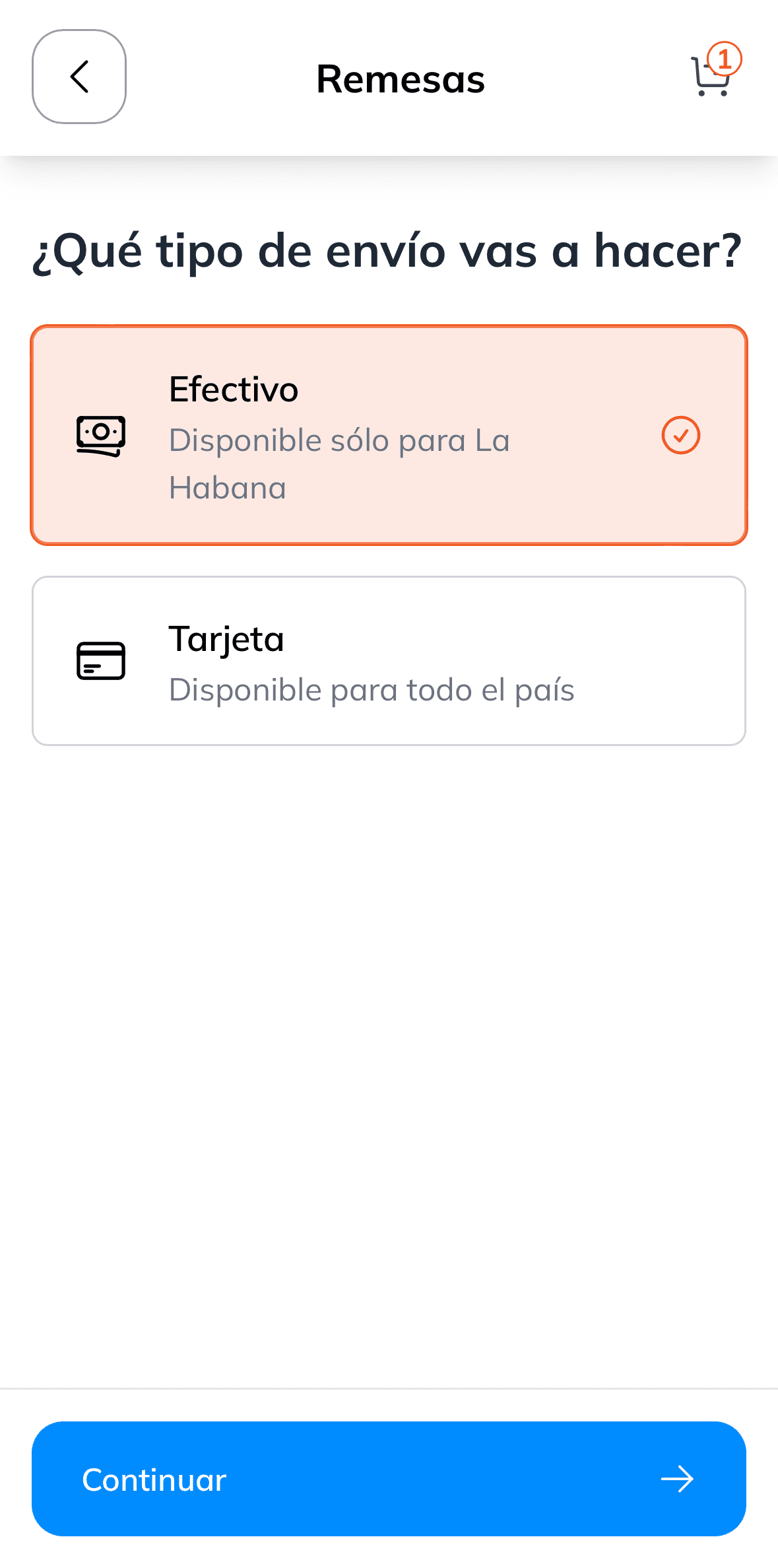Click 'Disponible para todo el país' subtitle
Image resolution: width=778 pixels, height=1568 pixels.
373,690
